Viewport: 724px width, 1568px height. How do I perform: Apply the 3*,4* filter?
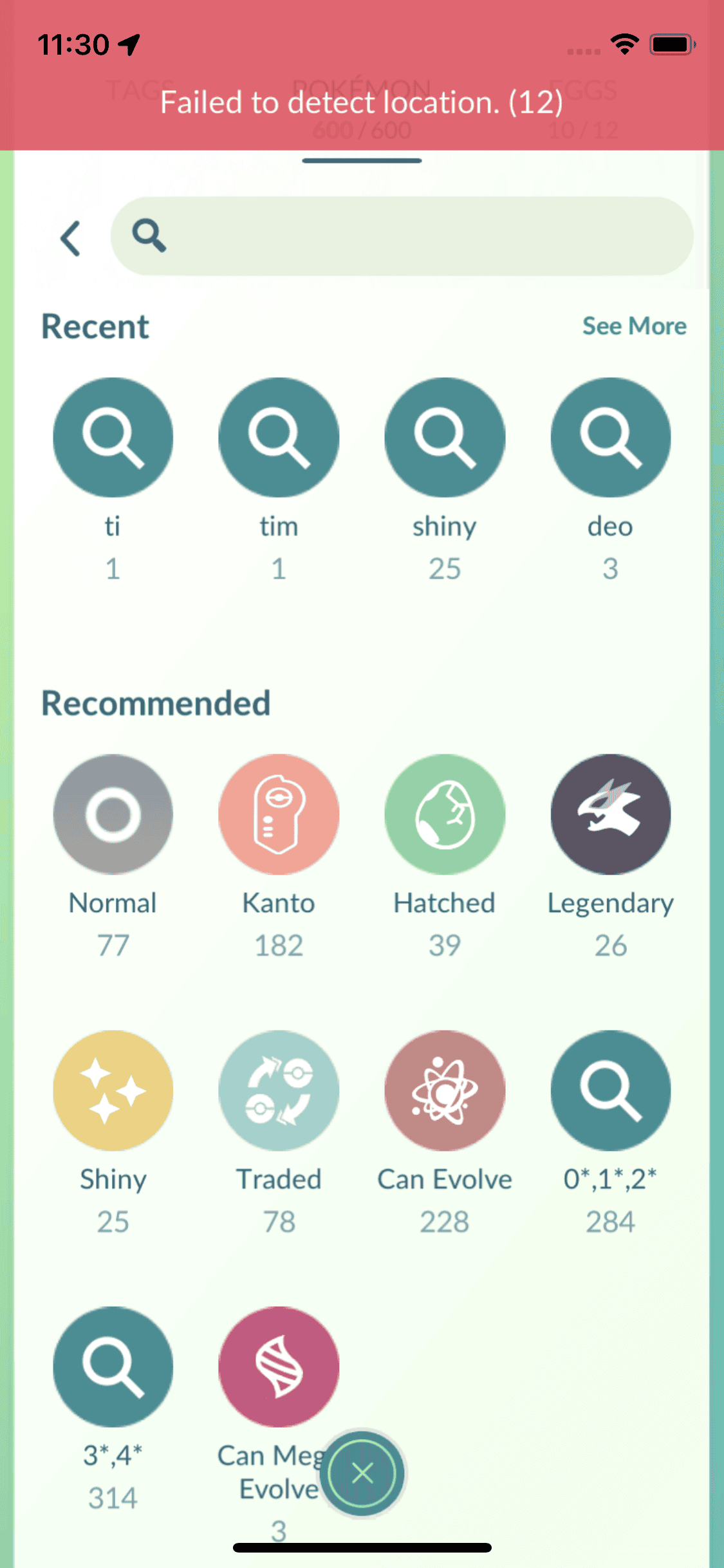[113, 1367]
